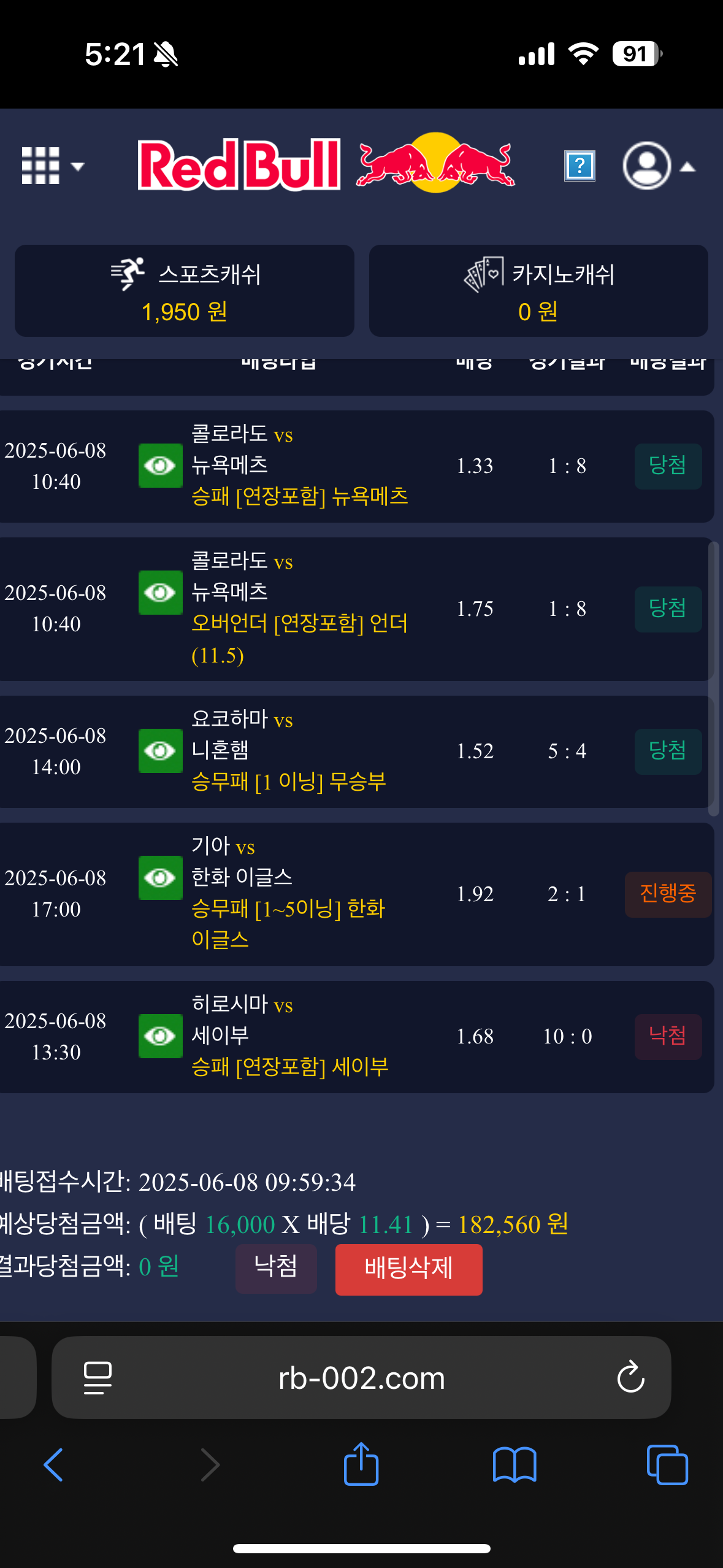View the 오버언더 콜로라도 vs 뉴욕메츠 bet
This screenshot has height=1568, width=723.
pyautogui.click(x=160, y=593)
